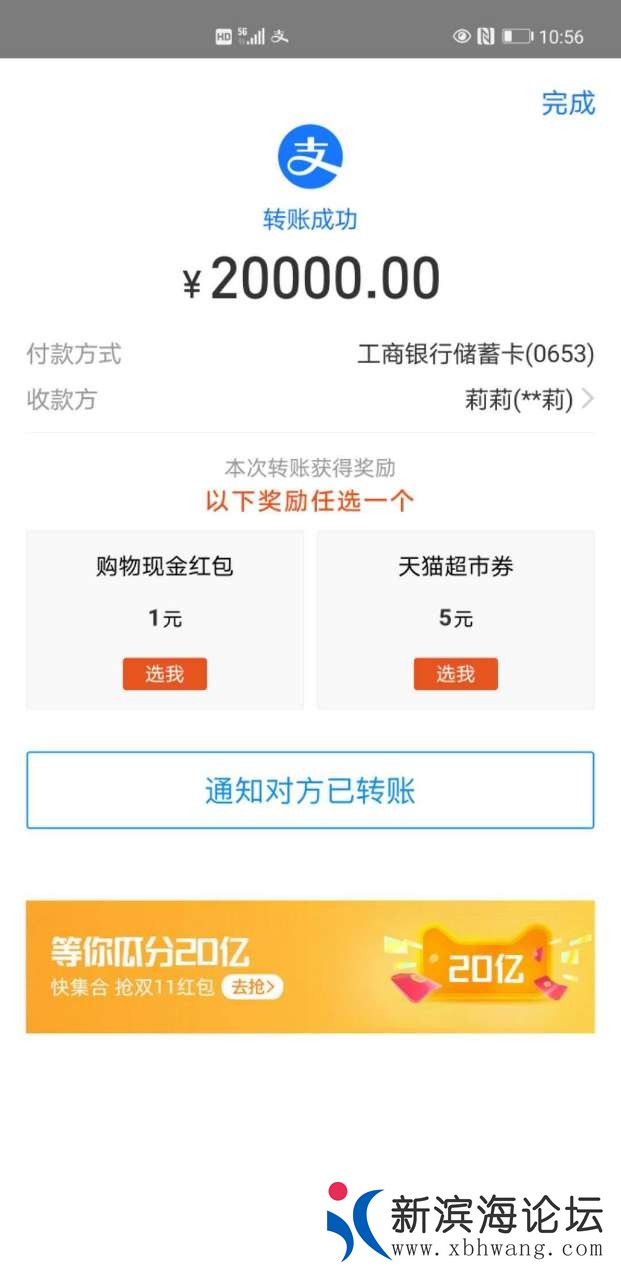Tap 通知对方已转账 button
This screenshot has height=1280, width=621.
[x=310, y=791]
